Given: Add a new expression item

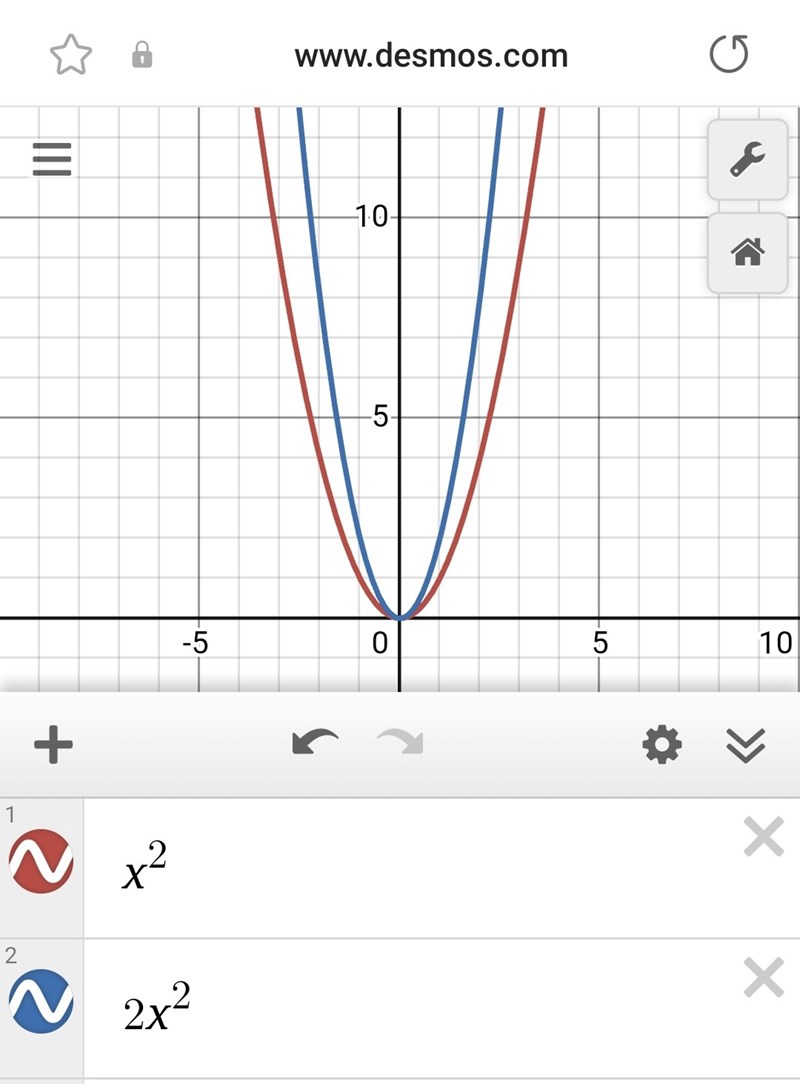Looking at the screenshot, I should [53, 744].
